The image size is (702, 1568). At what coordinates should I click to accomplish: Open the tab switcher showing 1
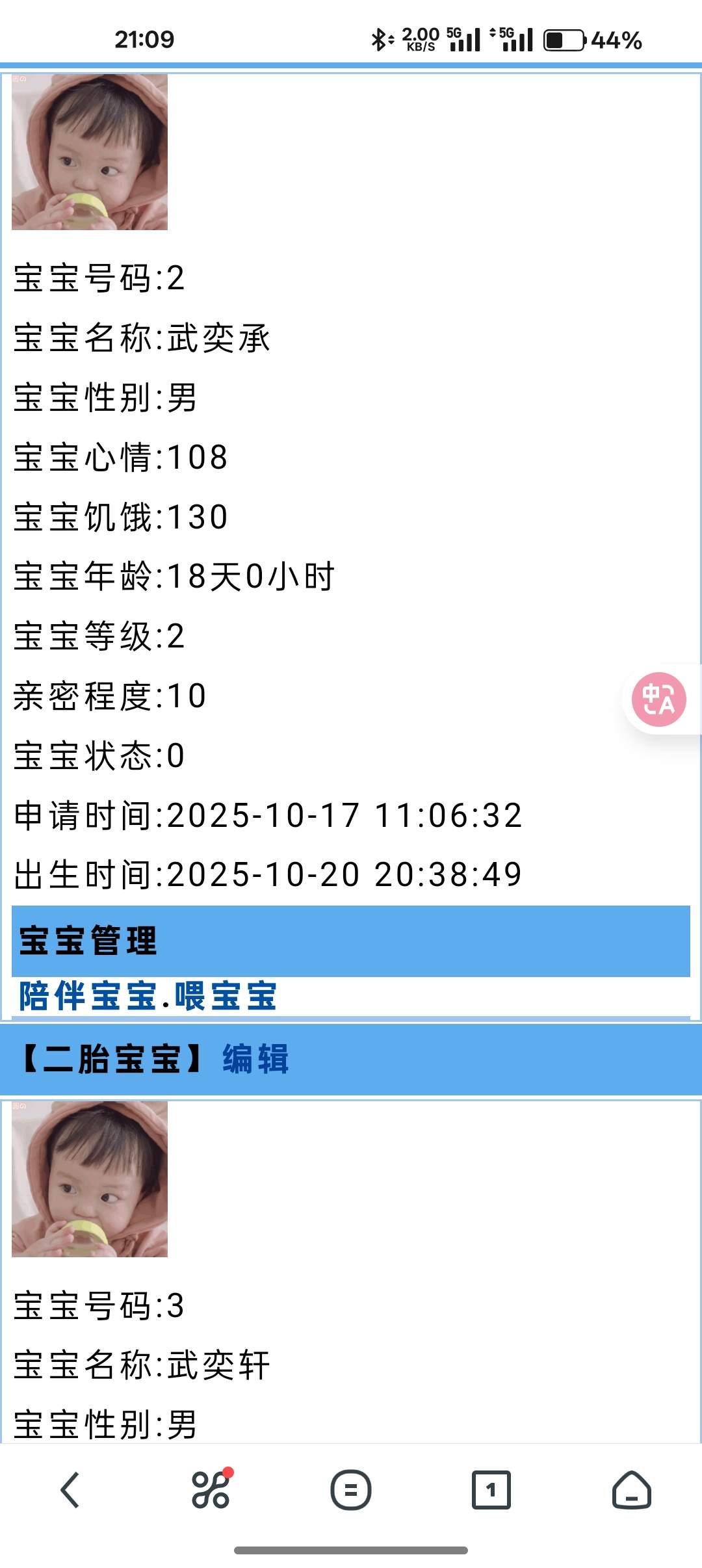[x=491, y=1489]
